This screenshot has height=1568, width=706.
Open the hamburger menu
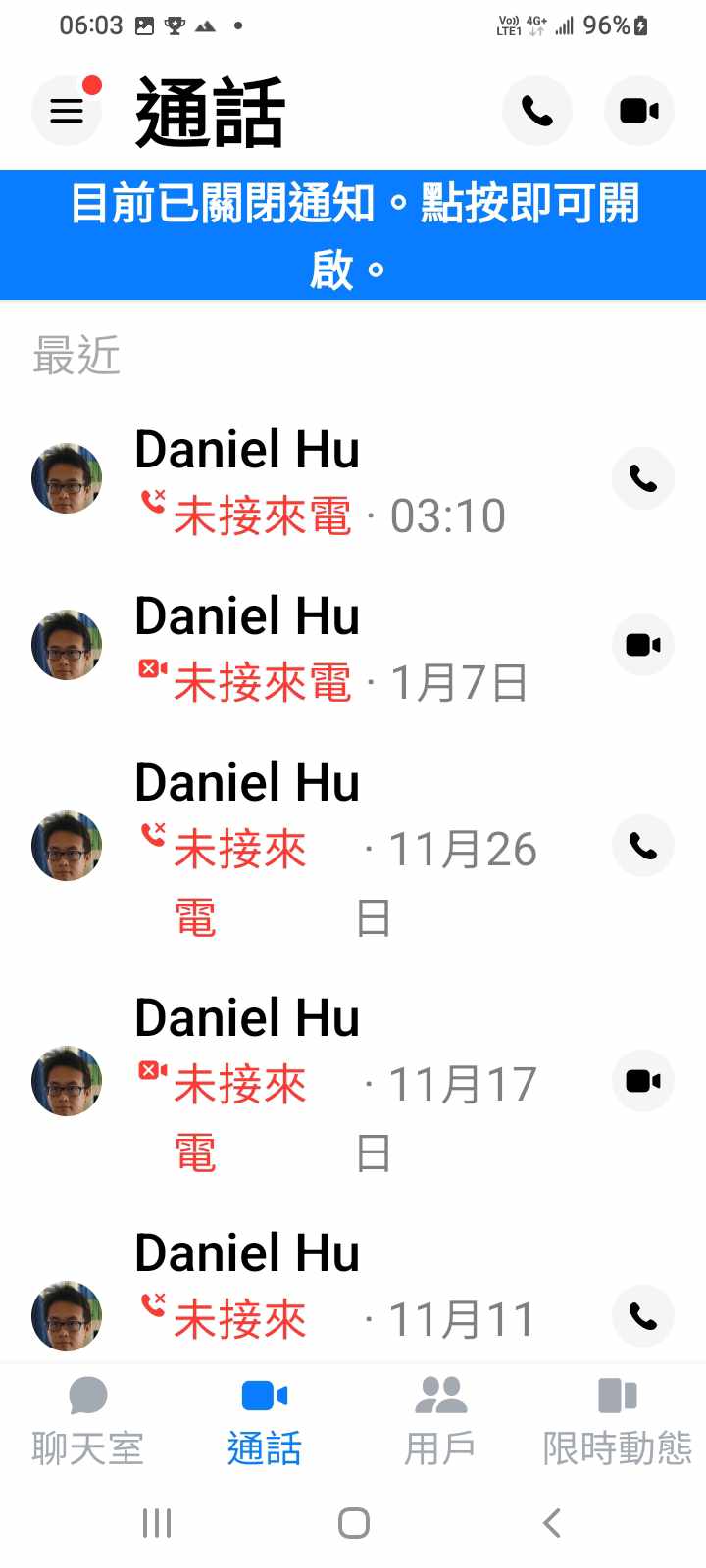[67, 111]
